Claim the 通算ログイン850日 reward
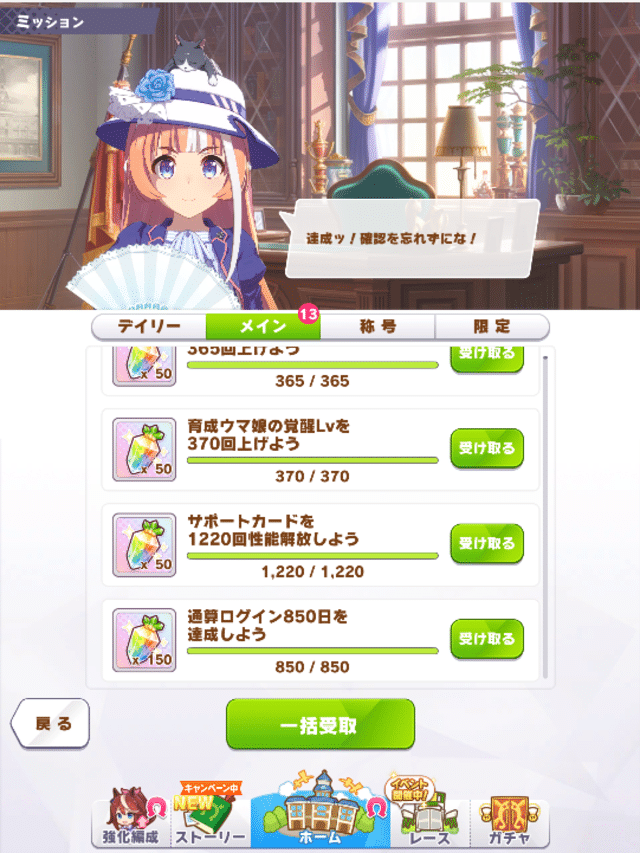This screenshot has width=640, height=853. coord(486,638)
